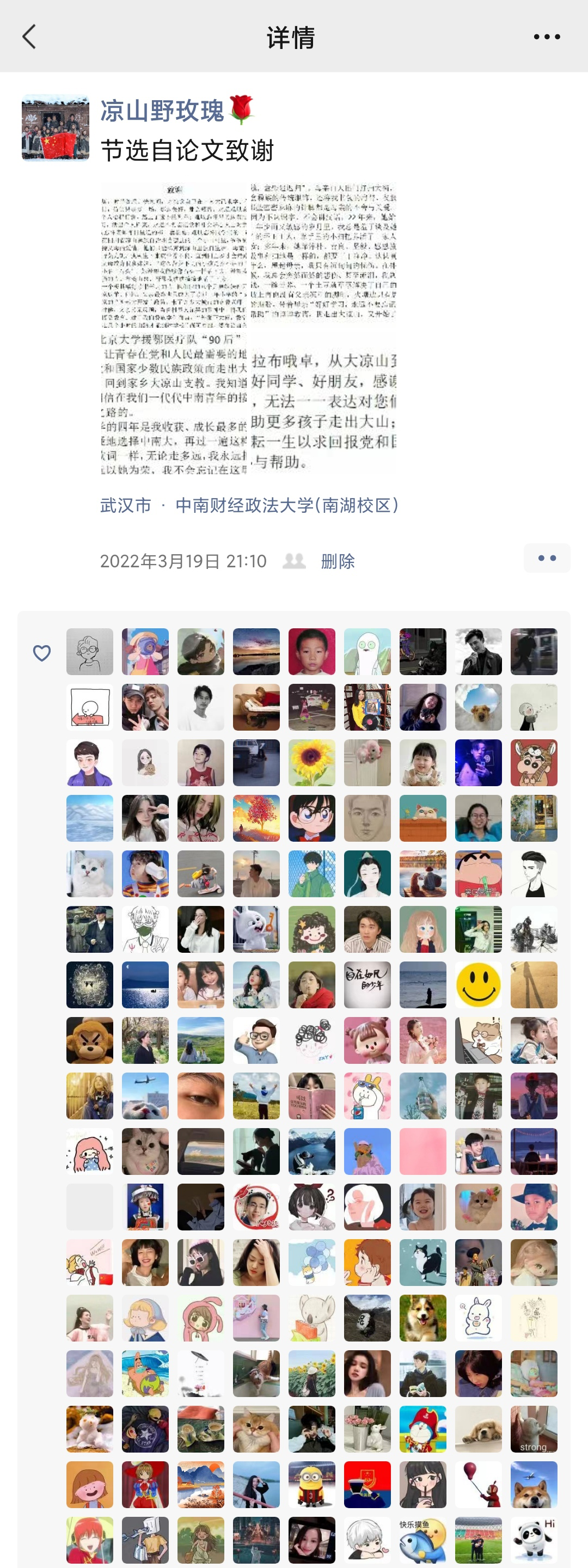Viewport: 588px width, 1568px height.
Task: Go back from the details page
Action: pyautogui.click(x=29, y=37)
